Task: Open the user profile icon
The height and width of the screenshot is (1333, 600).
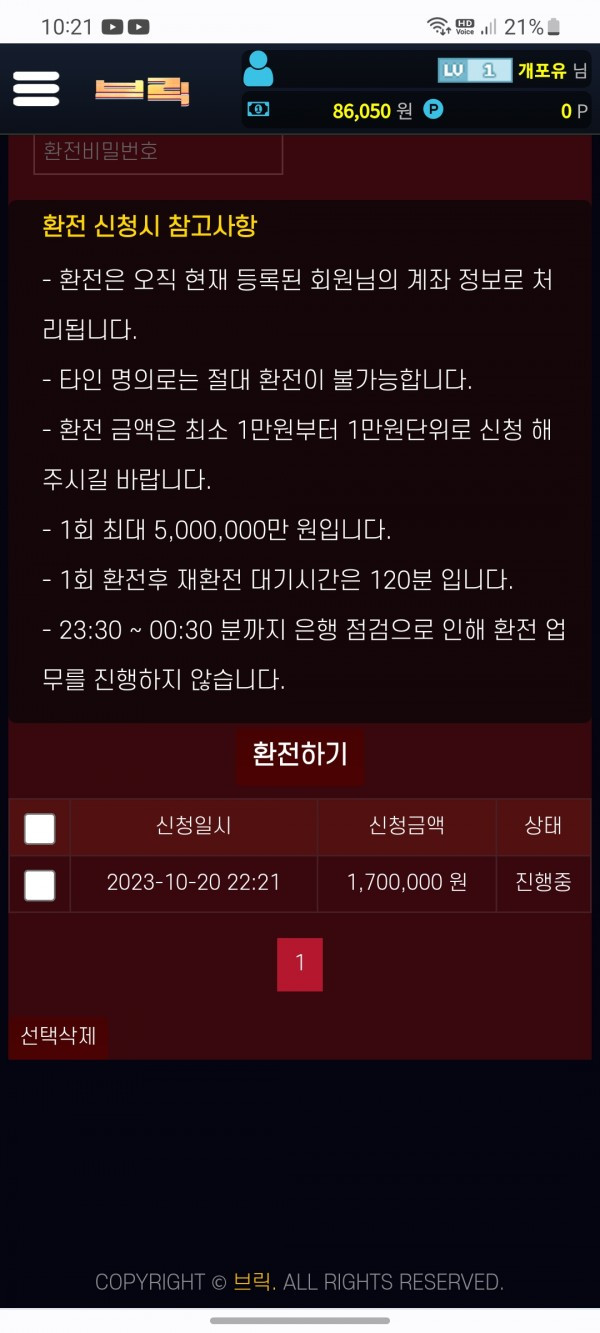Action: point(258,69)
